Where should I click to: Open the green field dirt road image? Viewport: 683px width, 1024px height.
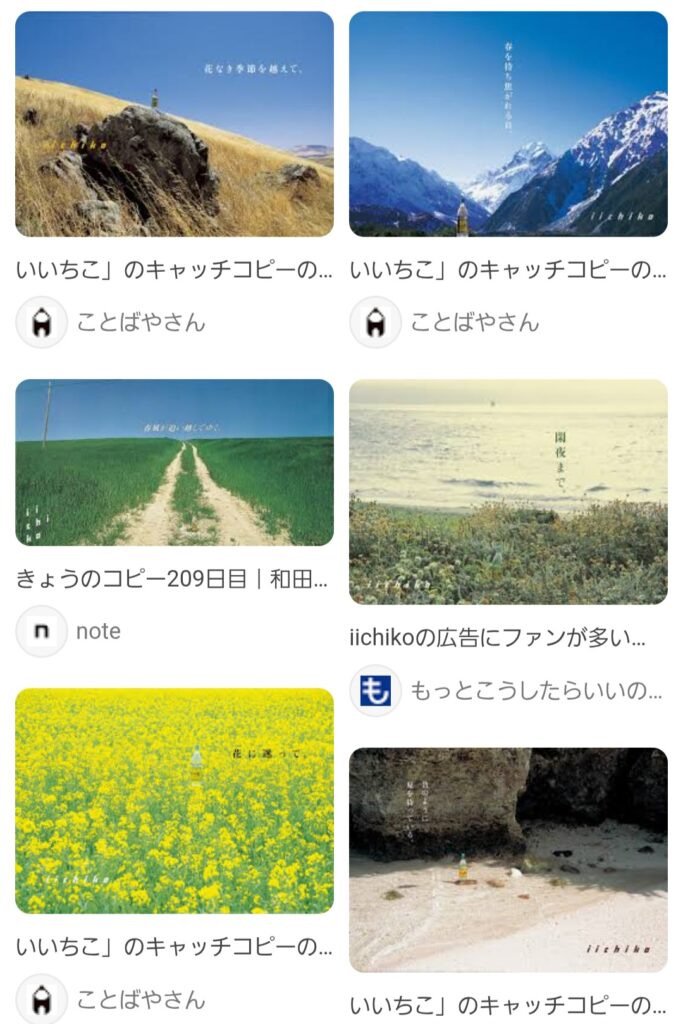174,462
